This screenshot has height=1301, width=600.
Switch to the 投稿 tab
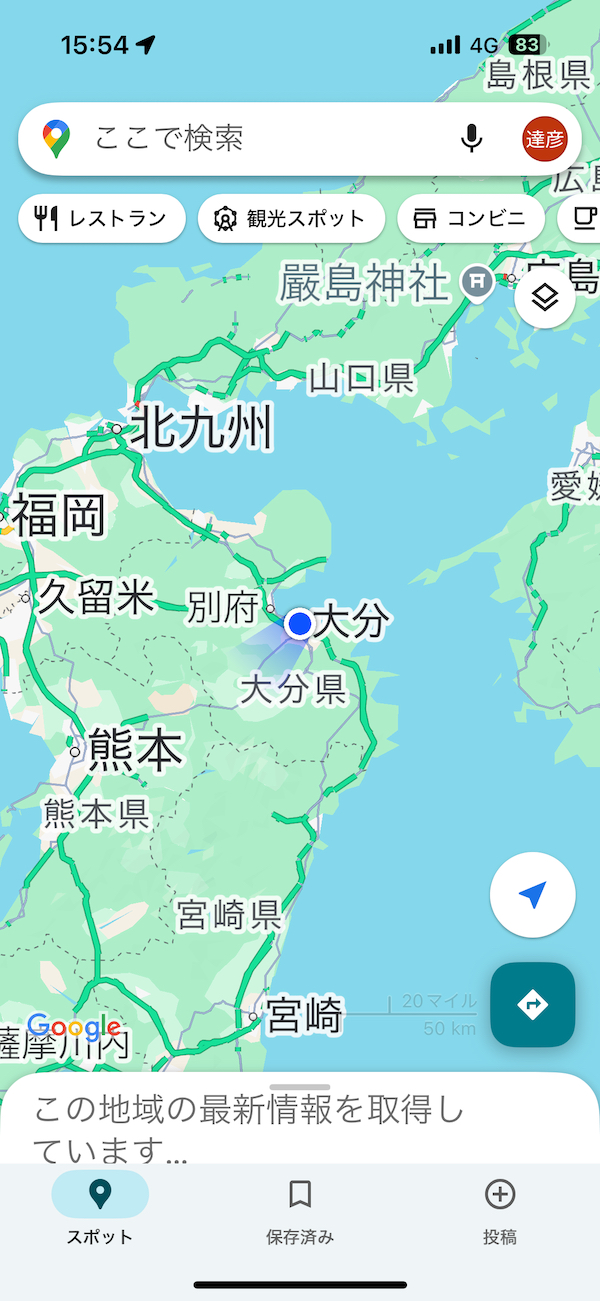coord(500,1208)
